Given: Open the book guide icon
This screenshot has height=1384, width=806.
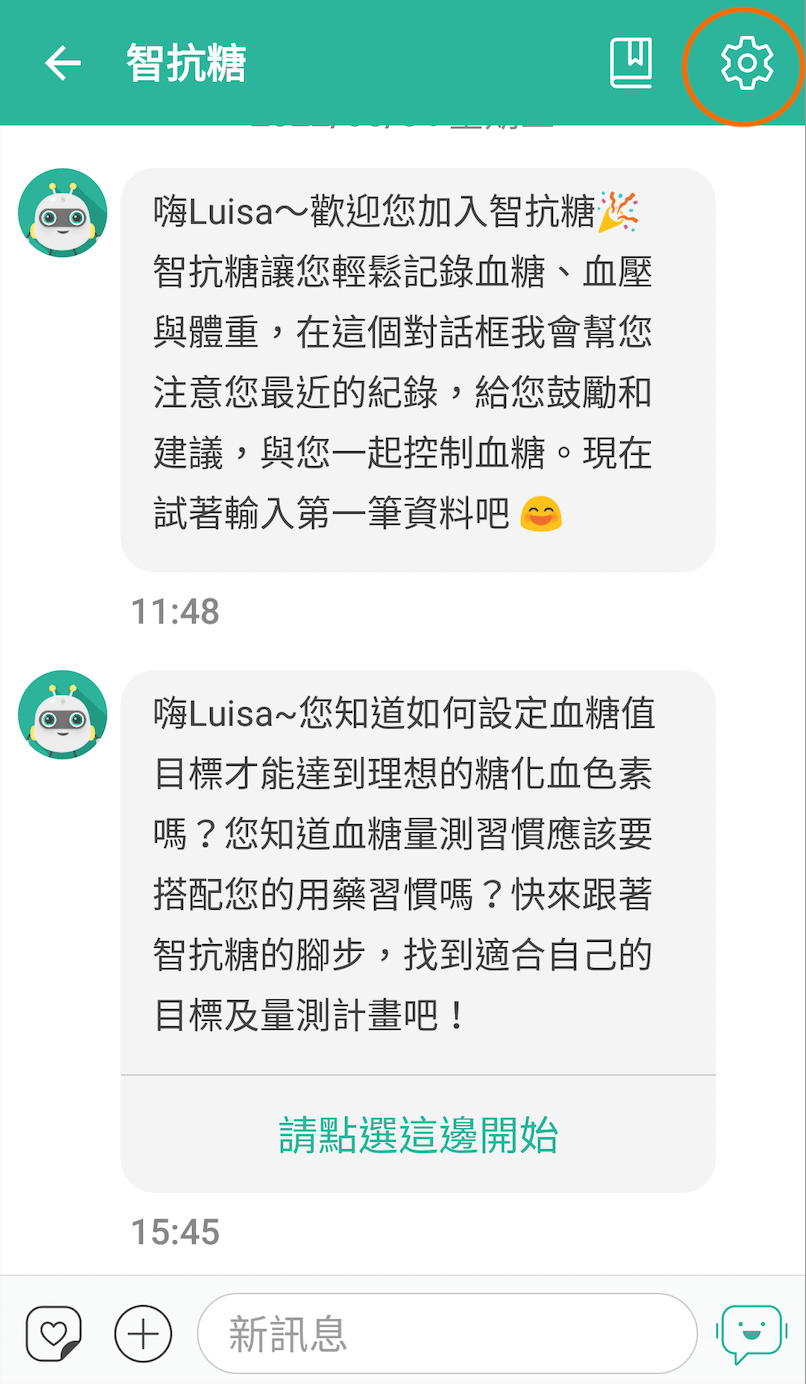Looking at the screenshot, I should click(x=631, y=64).
